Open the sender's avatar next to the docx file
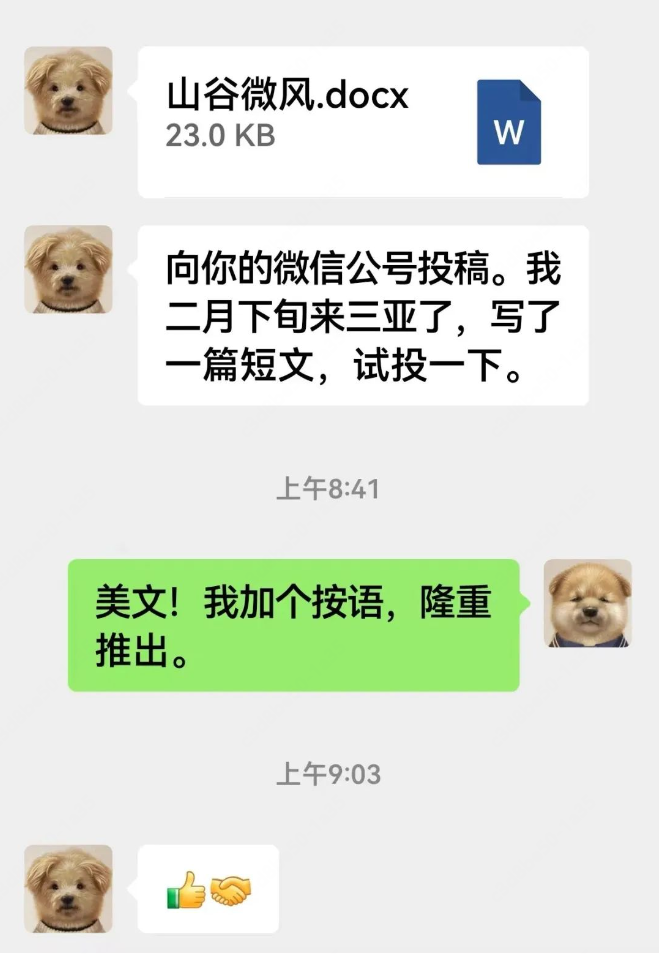 coord(68,90)
